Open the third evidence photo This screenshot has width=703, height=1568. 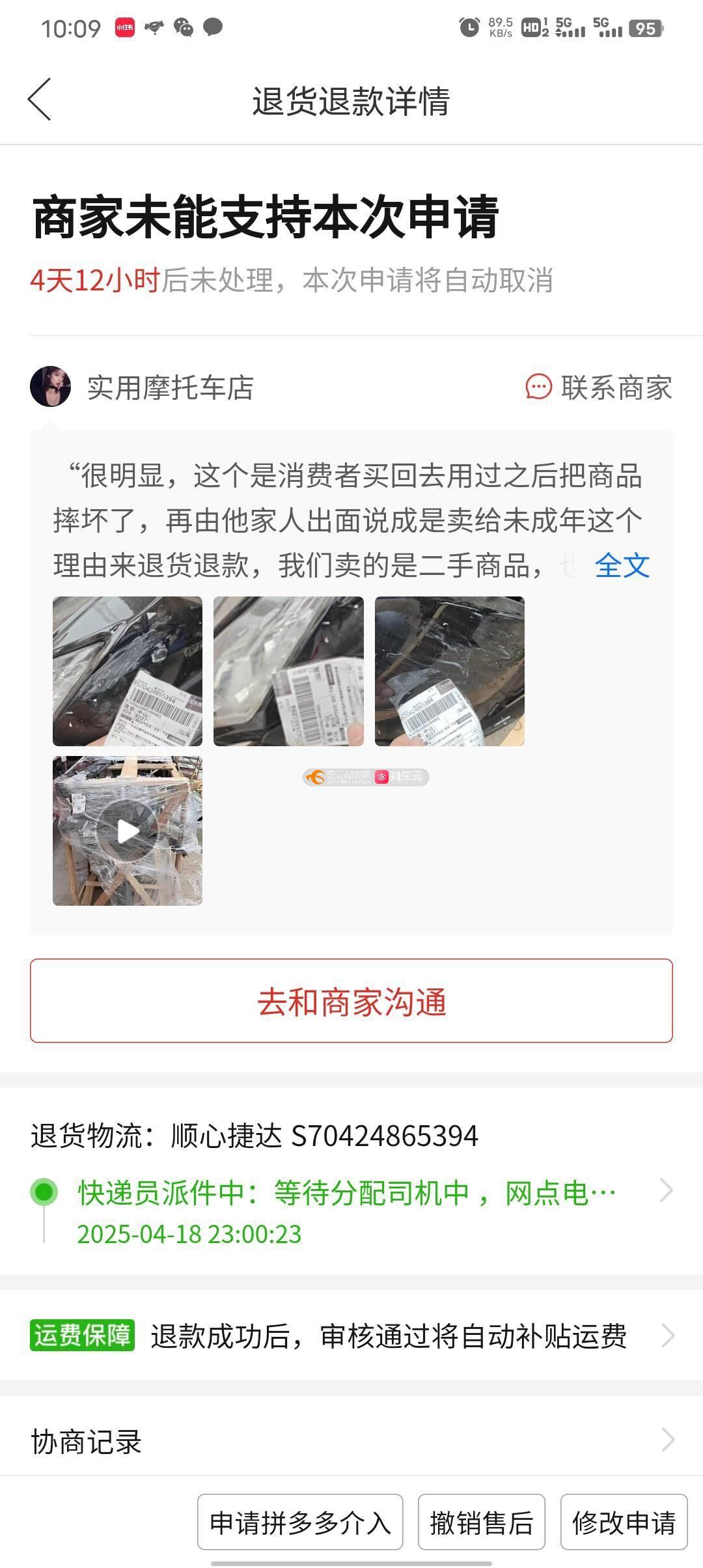click(x=450, y=671)
